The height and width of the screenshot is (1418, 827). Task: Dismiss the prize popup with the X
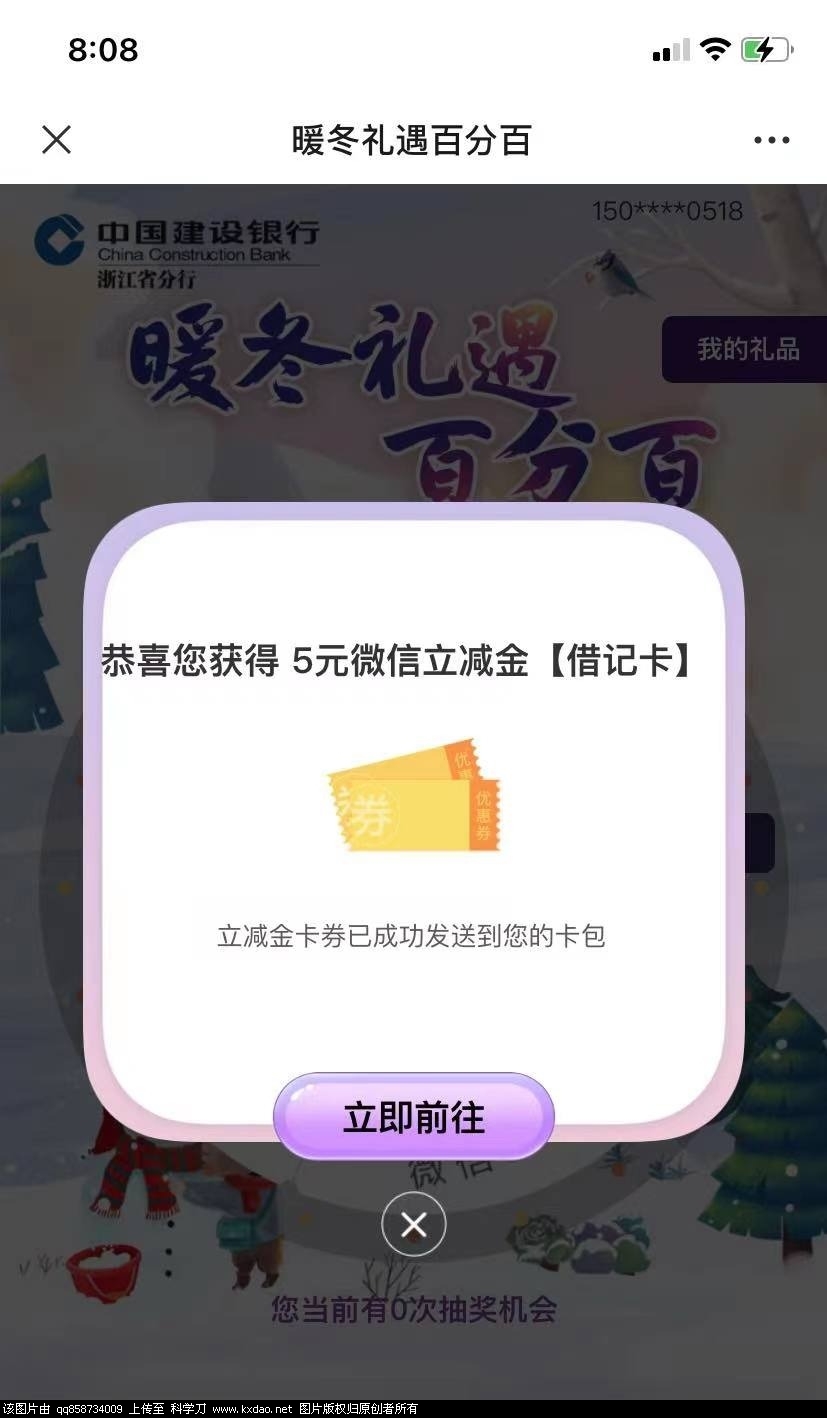(x=413, y=1224)
